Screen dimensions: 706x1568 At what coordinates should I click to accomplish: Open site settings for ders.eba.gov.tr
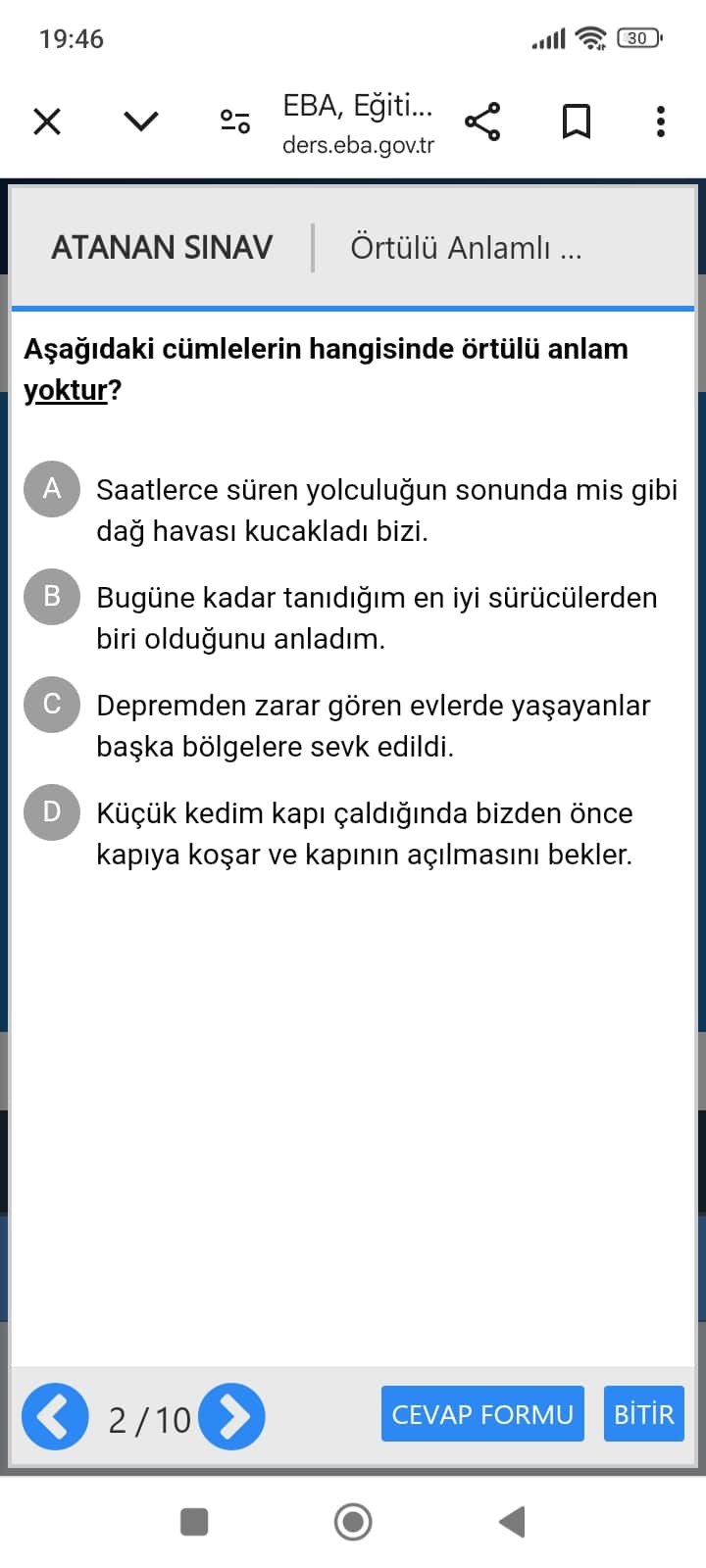[x=234, y=122]
